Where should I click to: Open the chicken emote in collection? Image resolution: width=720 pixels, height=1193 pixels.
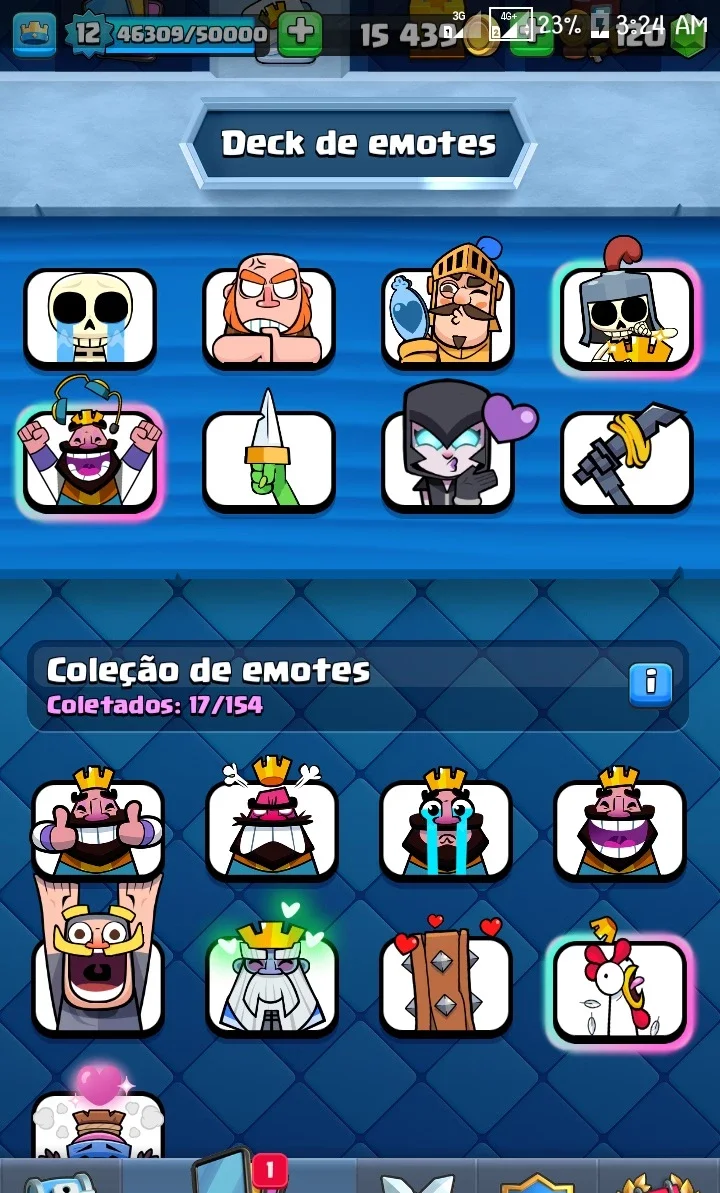click(x=619, y=983)
